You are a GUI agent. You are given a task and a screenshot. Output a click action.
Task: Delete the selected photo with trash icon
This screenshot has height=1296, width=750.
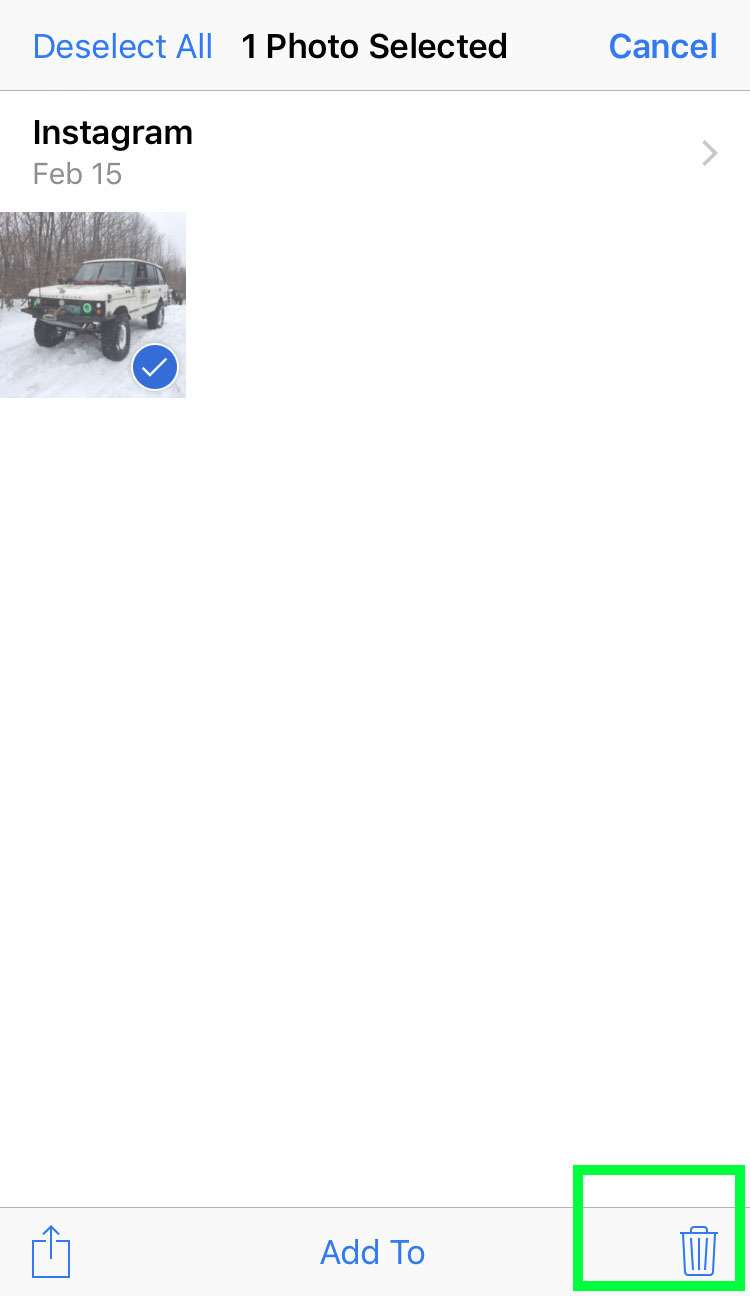coord(698,1251)
